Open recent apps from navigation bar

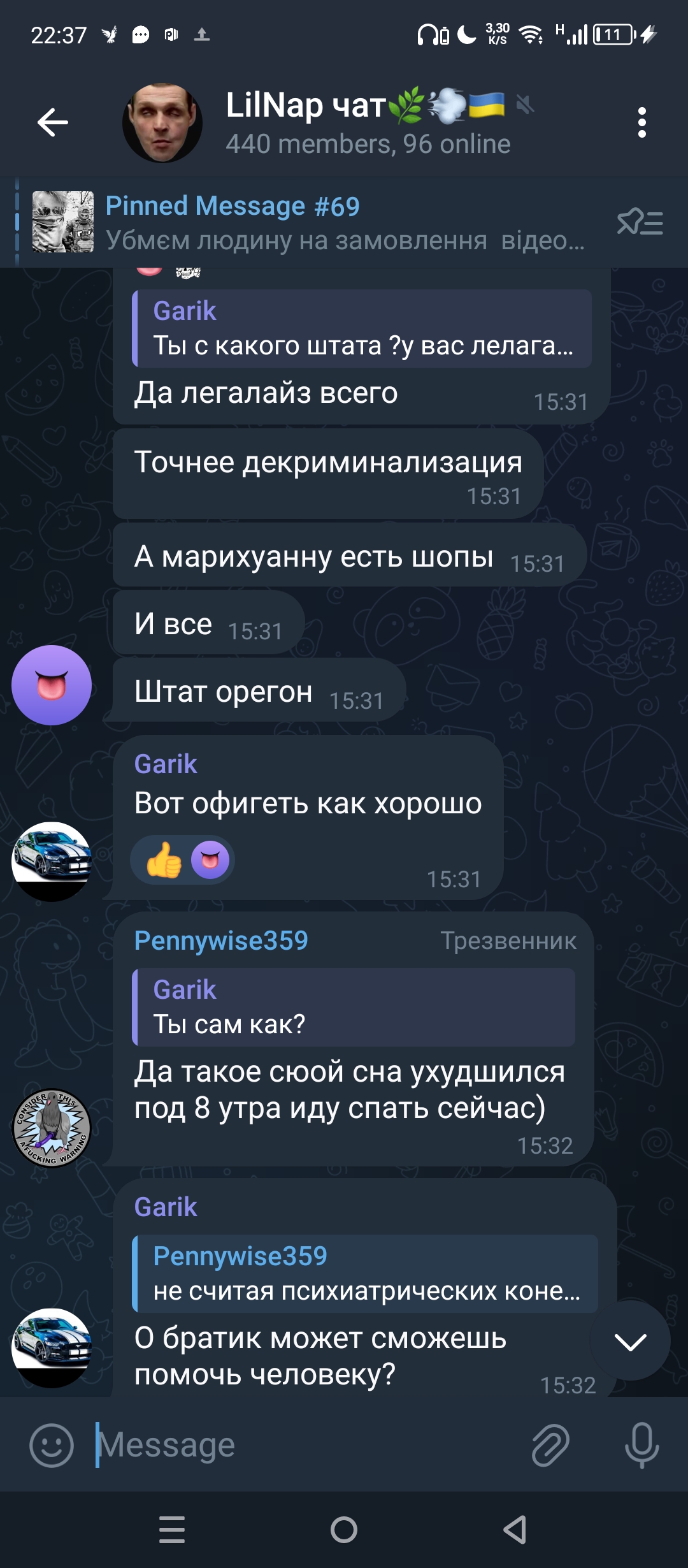172,1530
